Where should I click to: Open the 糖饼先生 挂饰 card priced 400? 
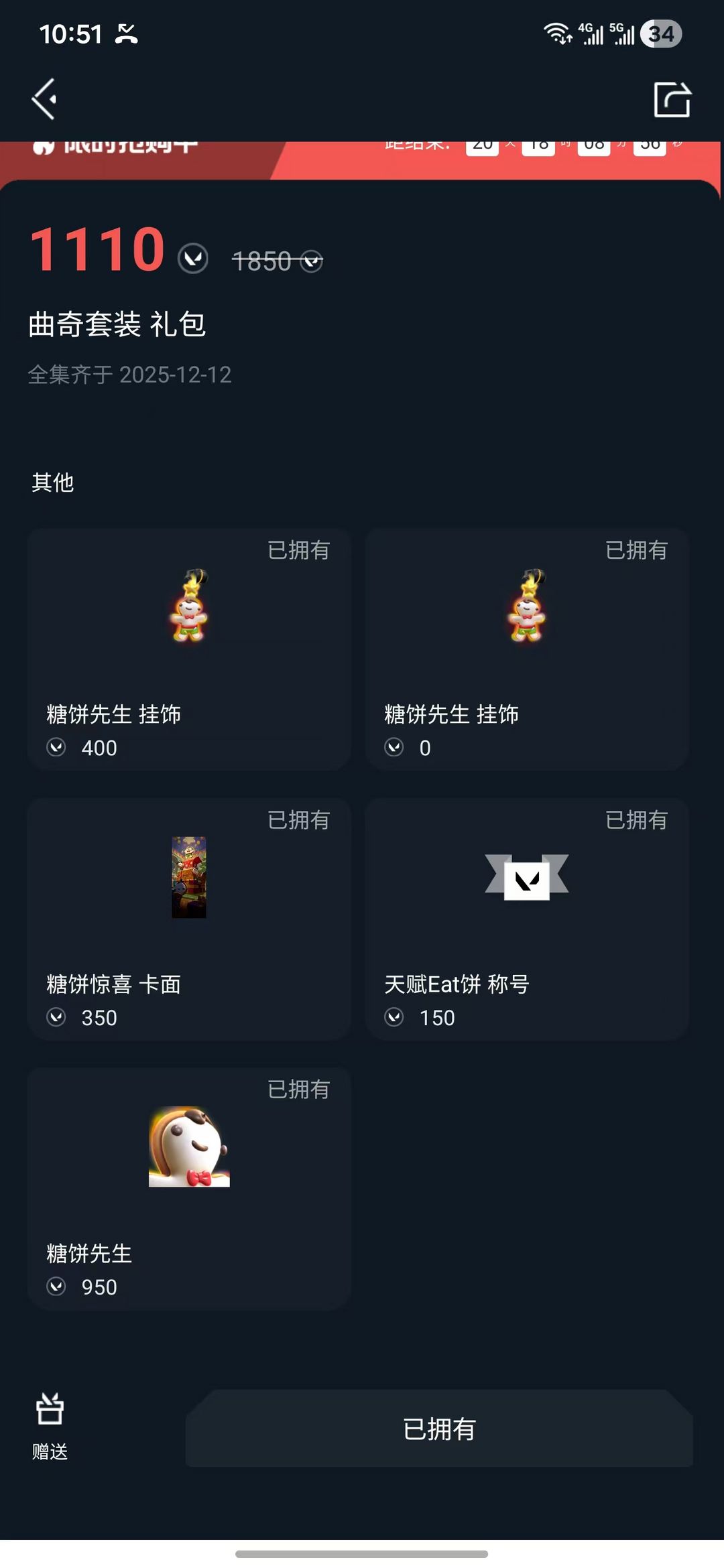pos(189,649)
